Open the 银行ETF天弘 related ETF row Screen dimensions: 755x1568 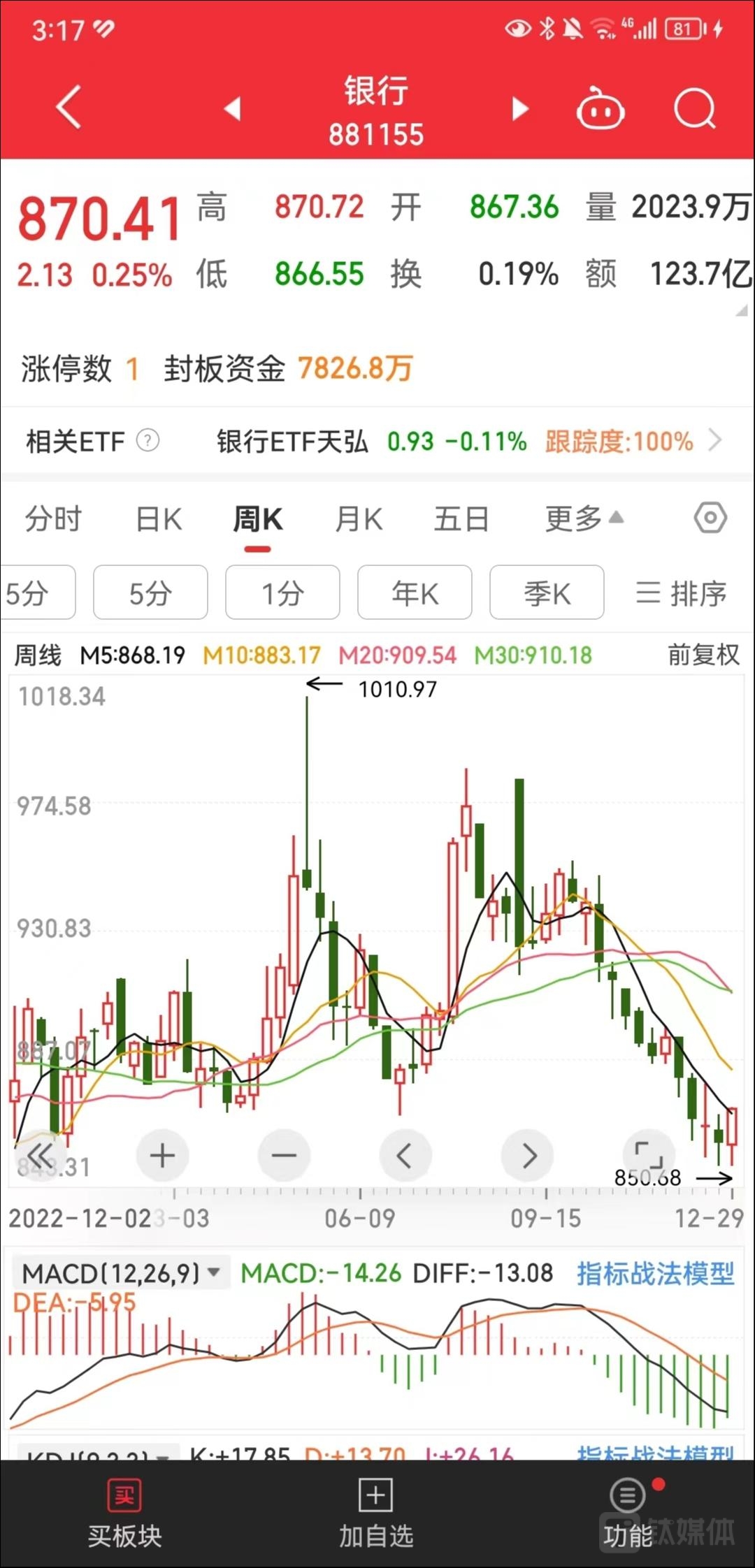pyautogui.click(x=454, y=441)
